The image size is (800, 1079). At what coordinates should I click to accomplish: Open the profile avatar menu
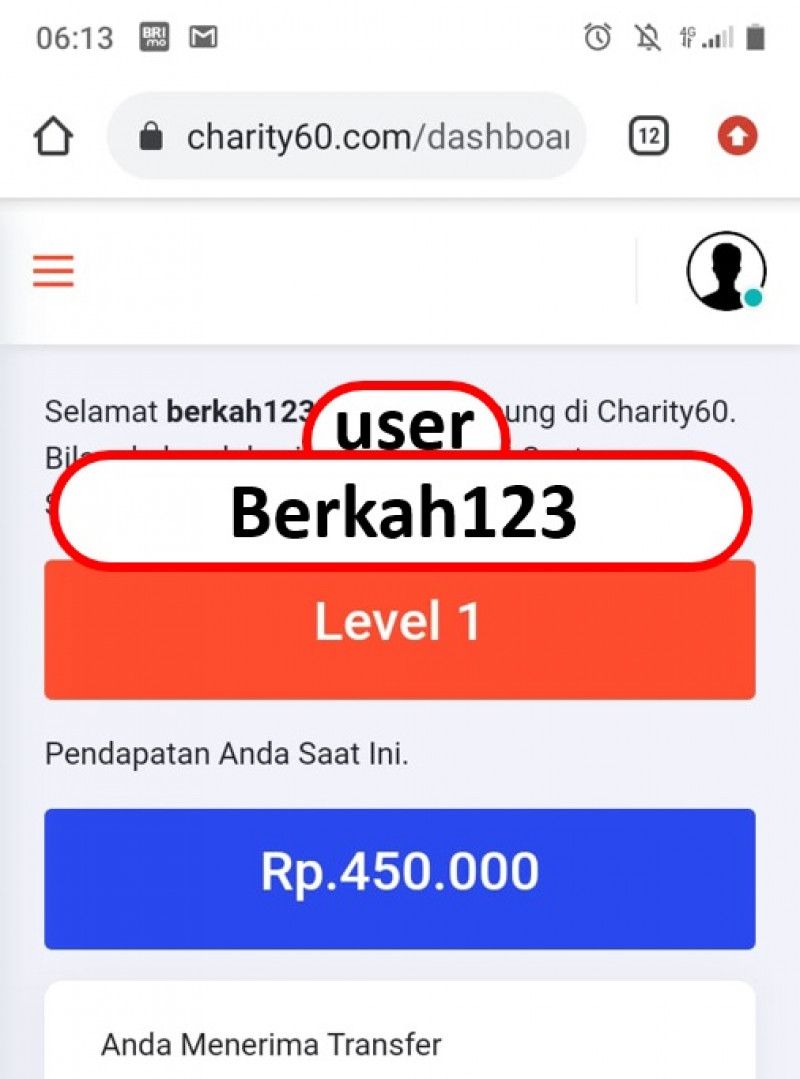coord(726,271)
